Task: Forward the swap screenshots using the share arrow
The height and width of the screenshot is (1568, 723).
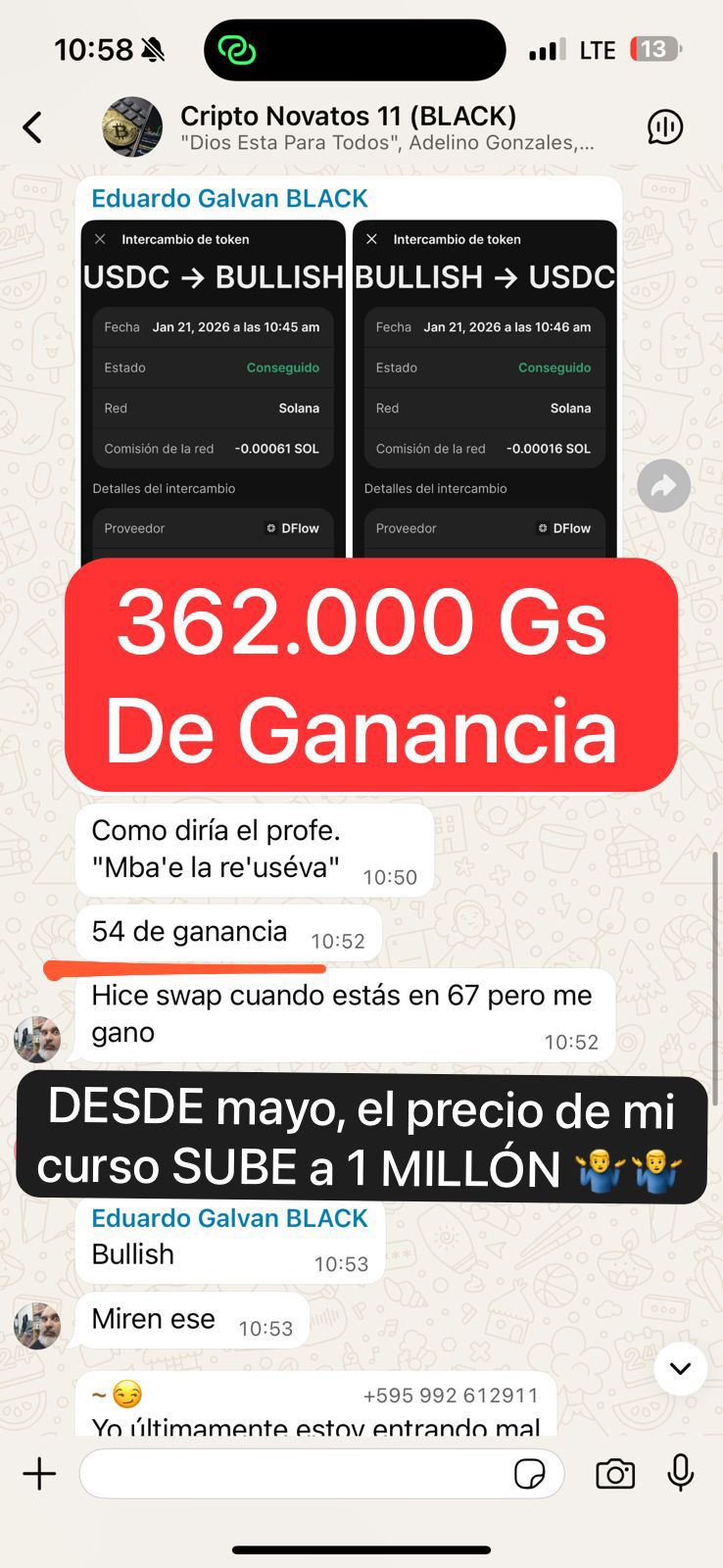Action: coord(663,485)
